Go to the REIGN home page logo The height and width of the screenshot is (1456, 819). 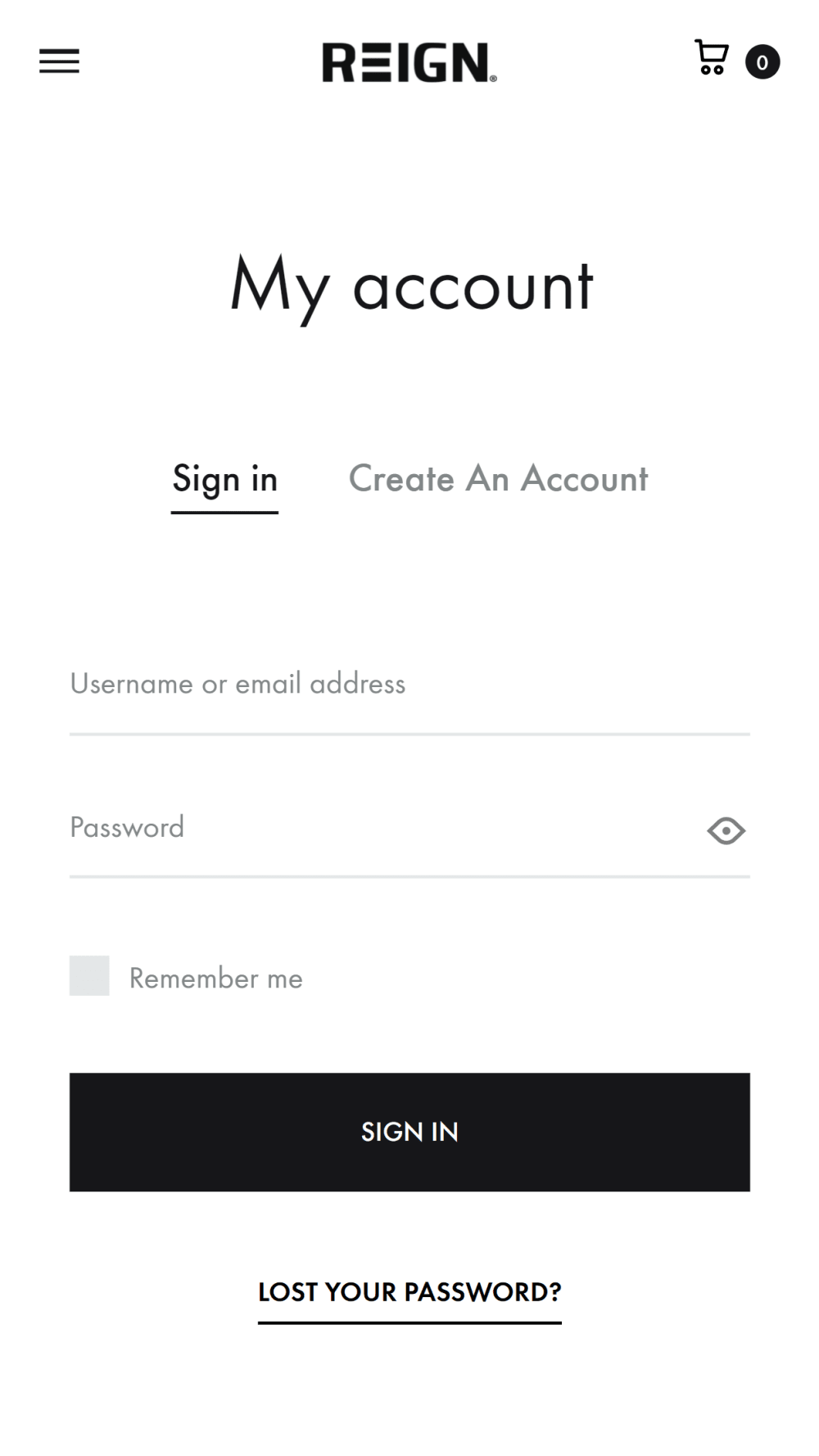point(409,62)
